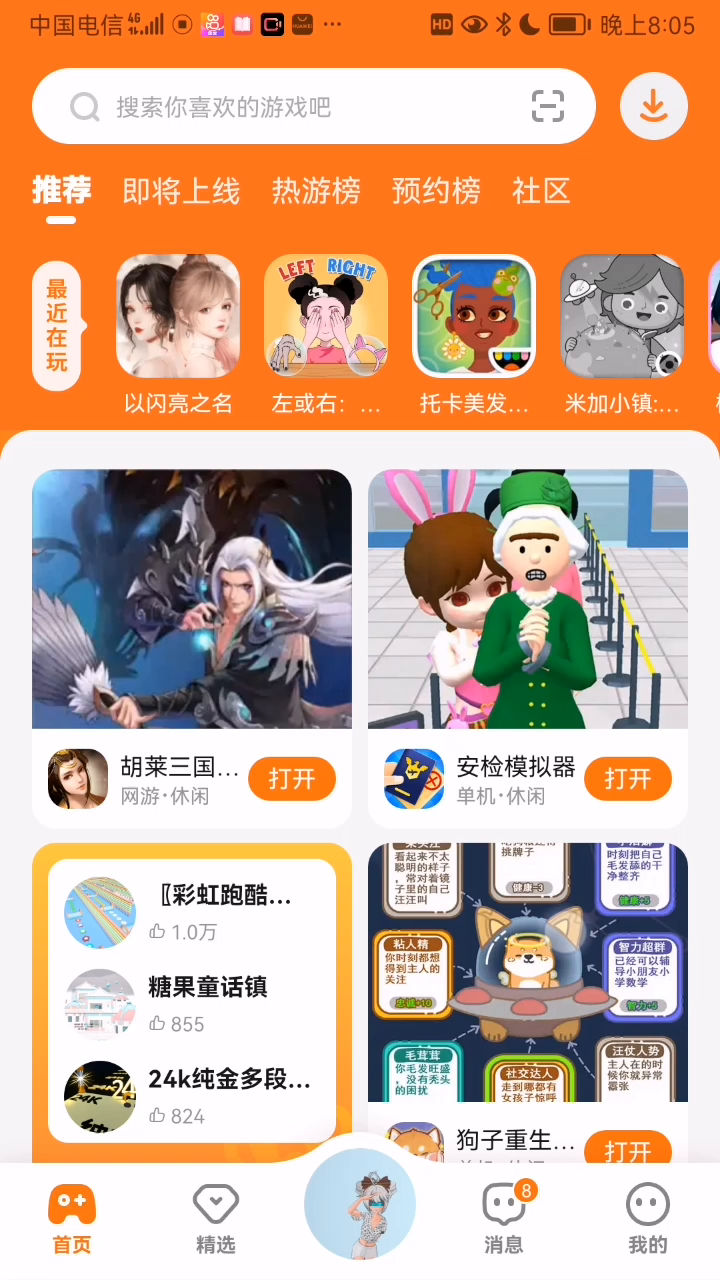Switch to the 热游榜 tab
Image resolution: width=720 pixels, height=1280 pixels.
316,190
